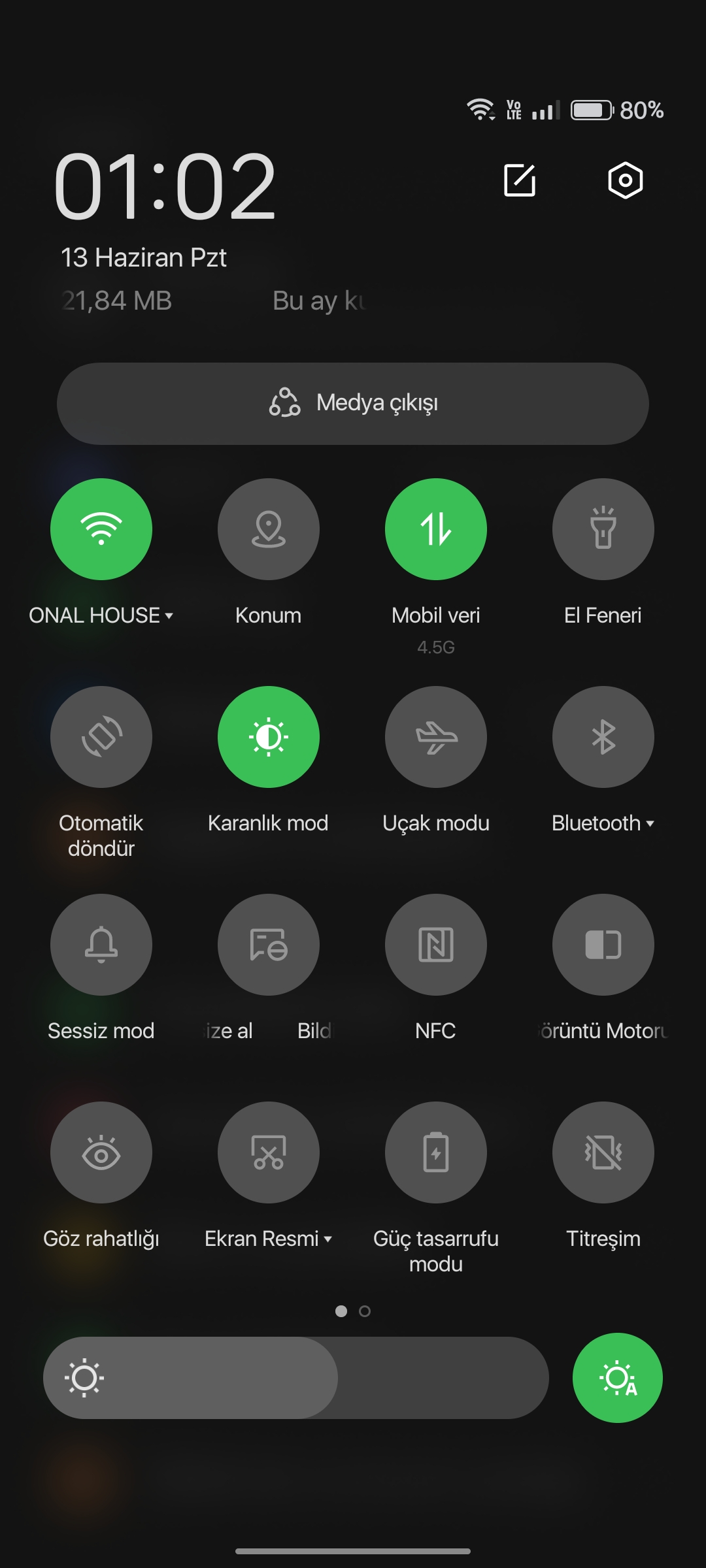
Task: Enable Güç tasarrufu modu
Action: [436, 1152]
